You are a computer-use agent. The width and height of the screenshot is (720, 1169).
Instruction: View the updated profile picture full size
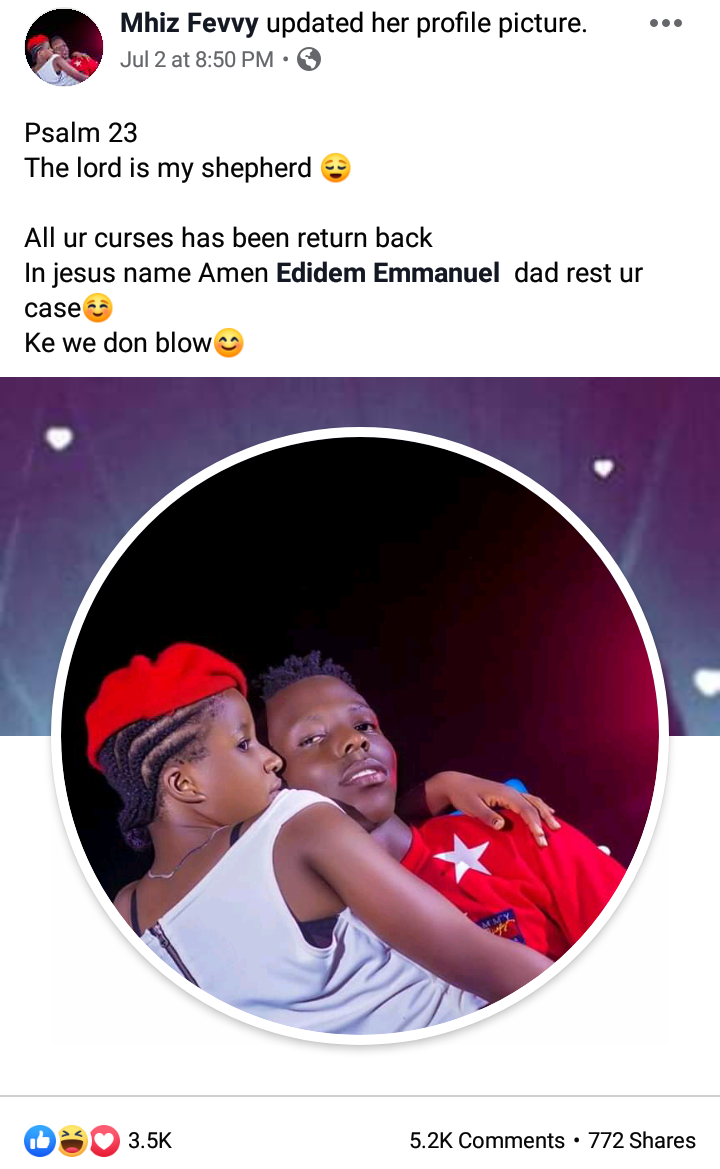tap(360, 735)
